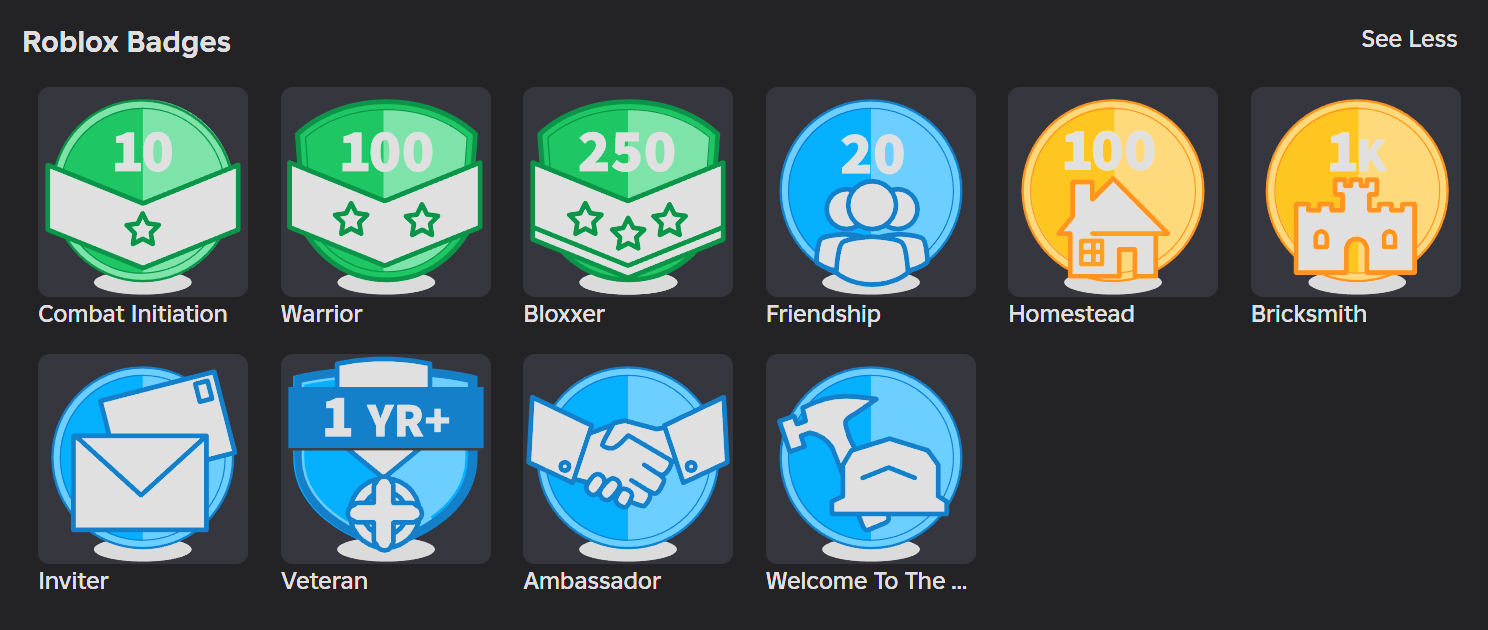Open the Warrior badge
The height and width of the screenshot is (630, 1488).
click(x=385, y=192)
